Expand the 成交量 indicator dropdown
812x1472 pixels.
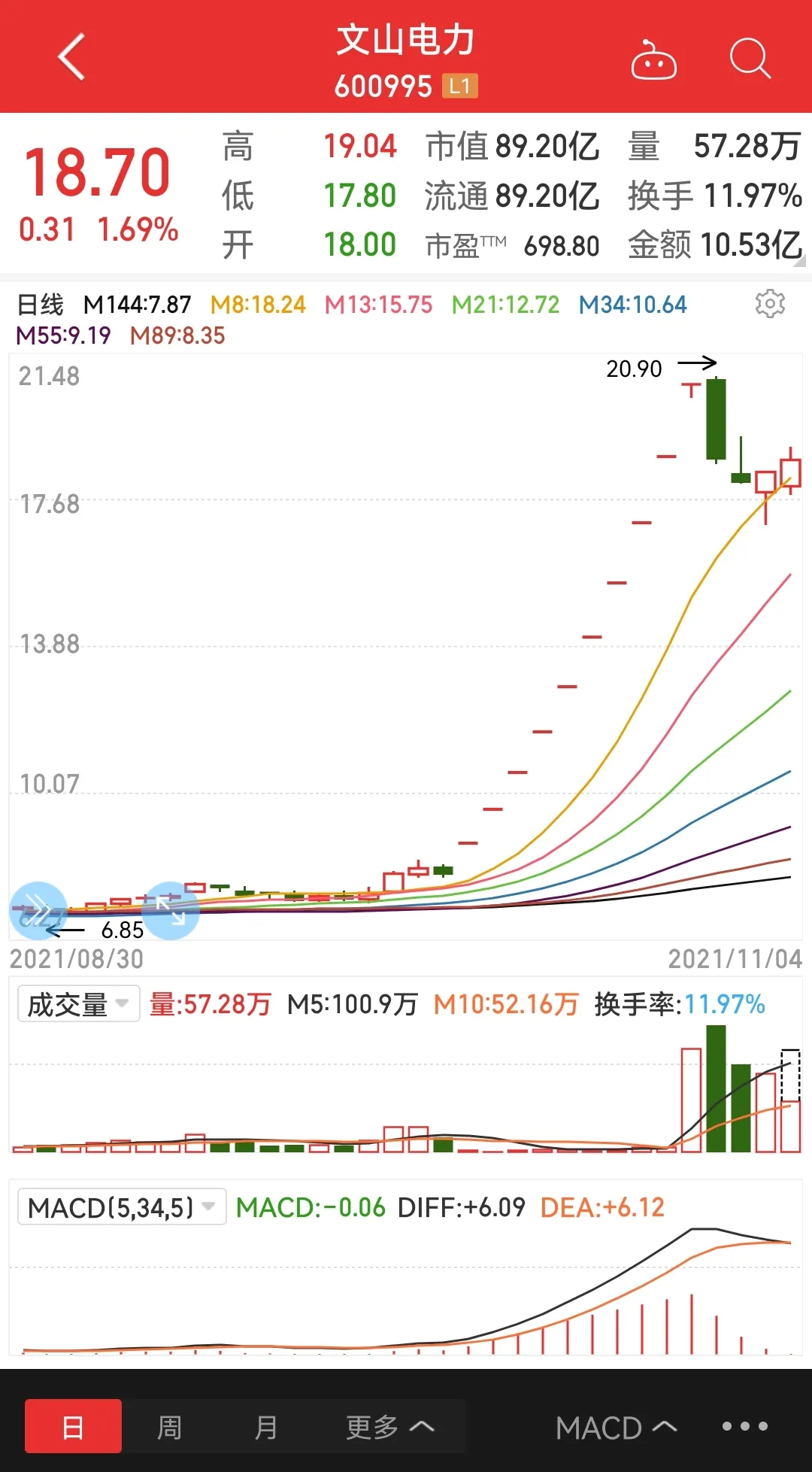79,1003
